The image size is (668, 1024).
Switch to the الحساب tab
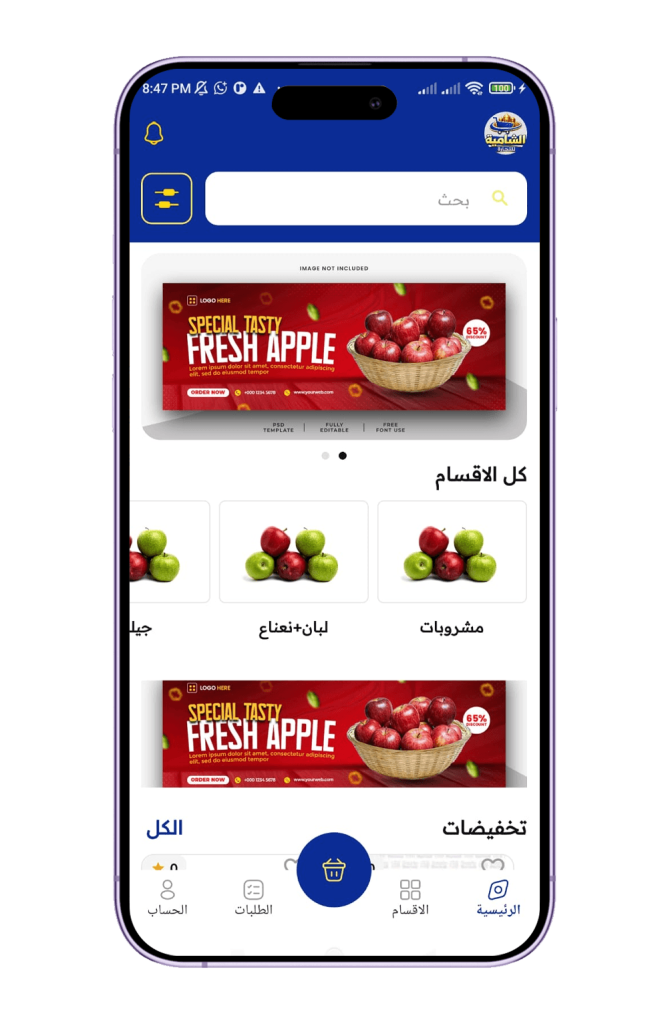click(167, 897)
